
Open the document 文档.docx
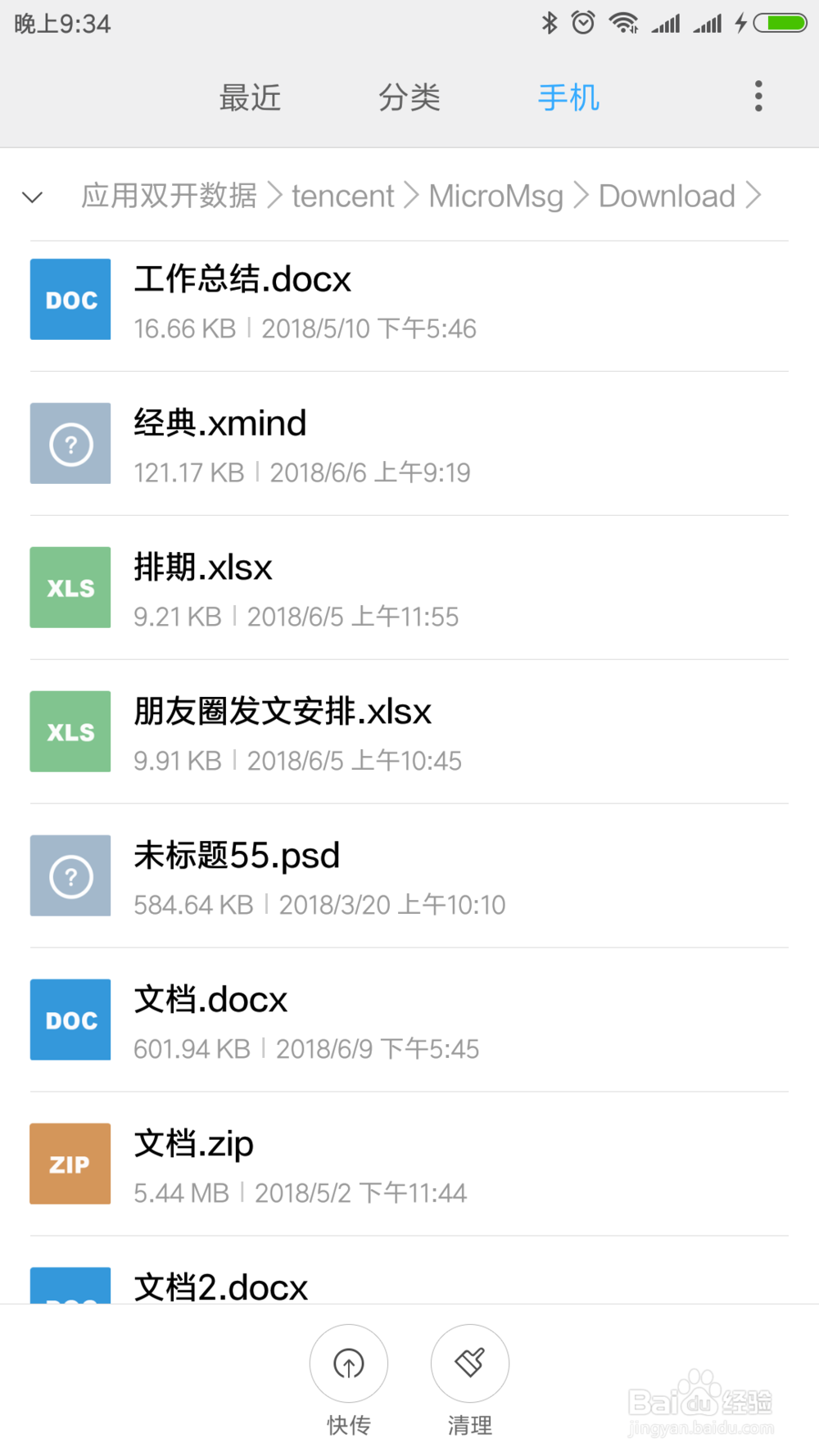[409, 1021]
